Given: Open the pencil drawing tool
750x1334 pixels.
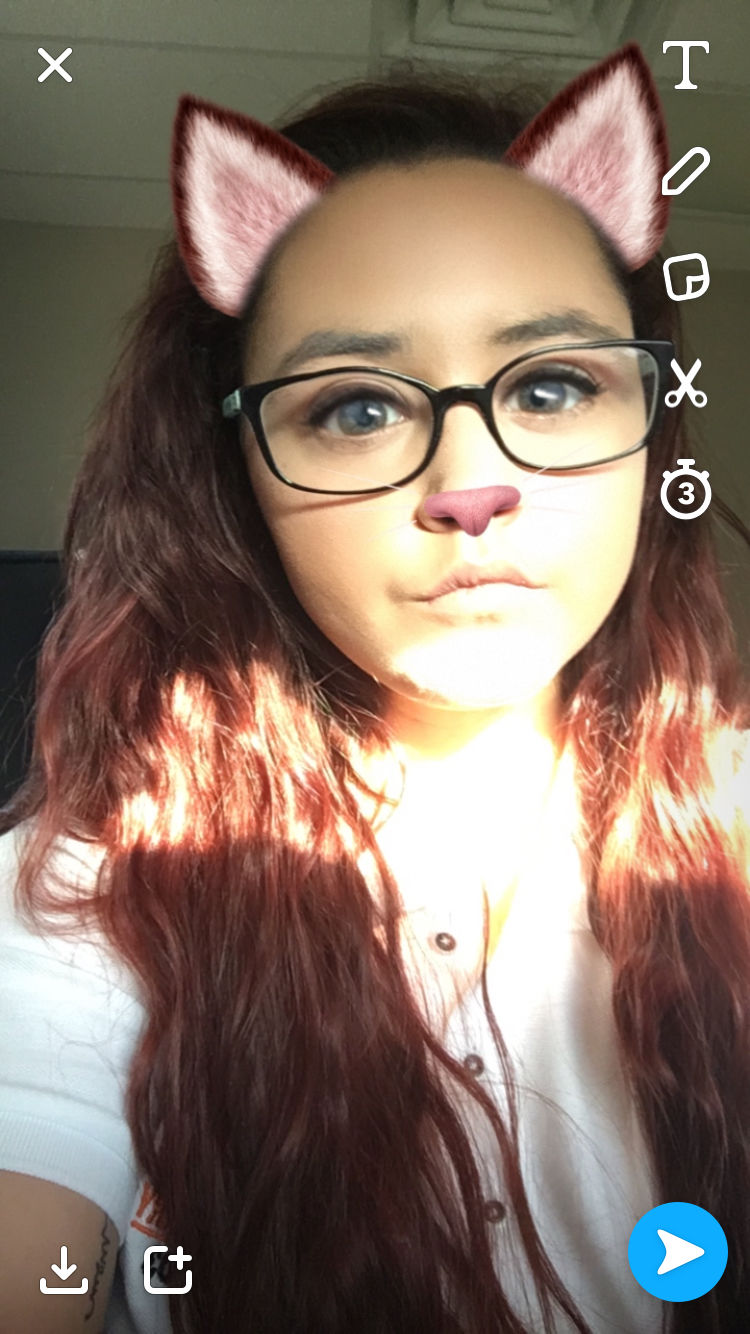Looking at the screenshot, I should pyautogui.click(x=686, y=171).
